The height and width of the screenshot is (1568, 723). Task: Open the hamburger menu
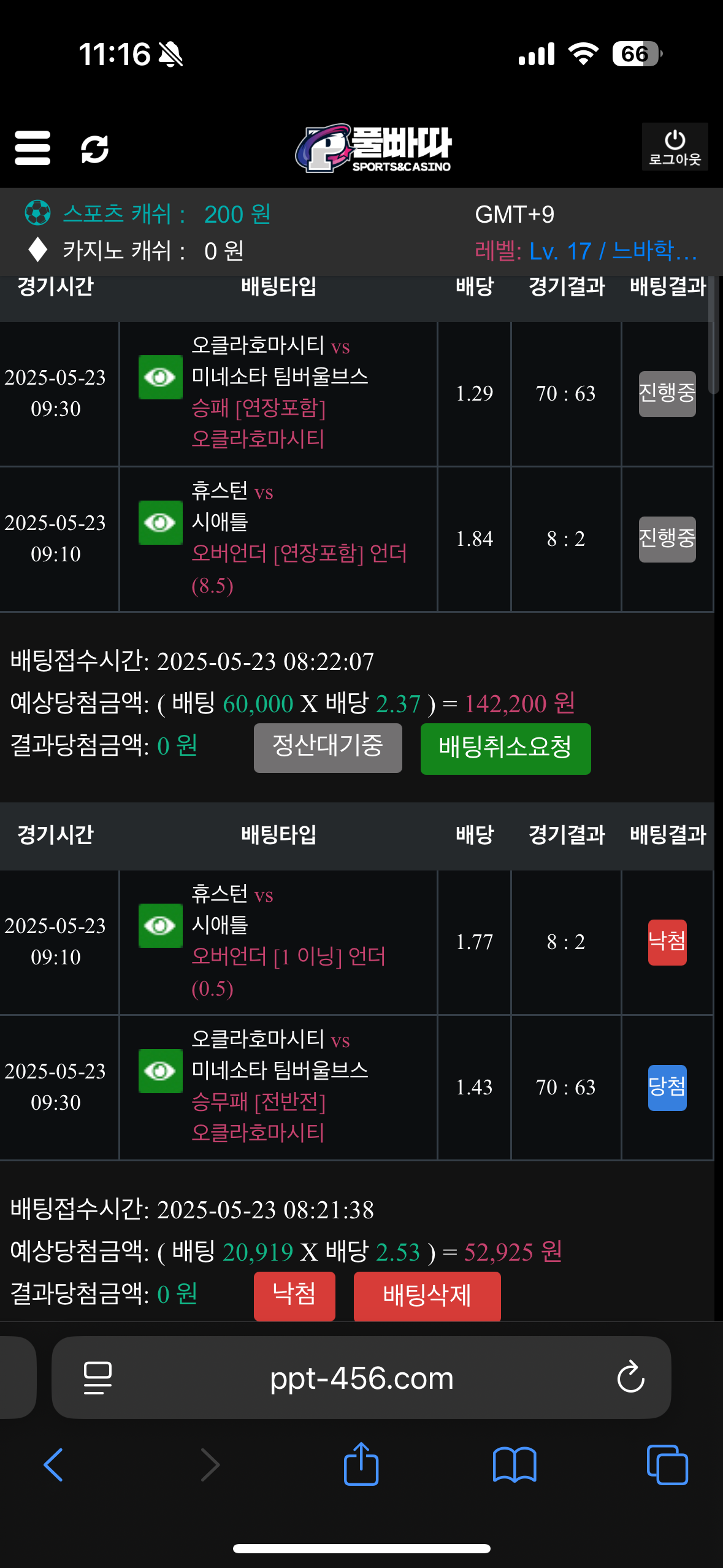click(33, 148)
